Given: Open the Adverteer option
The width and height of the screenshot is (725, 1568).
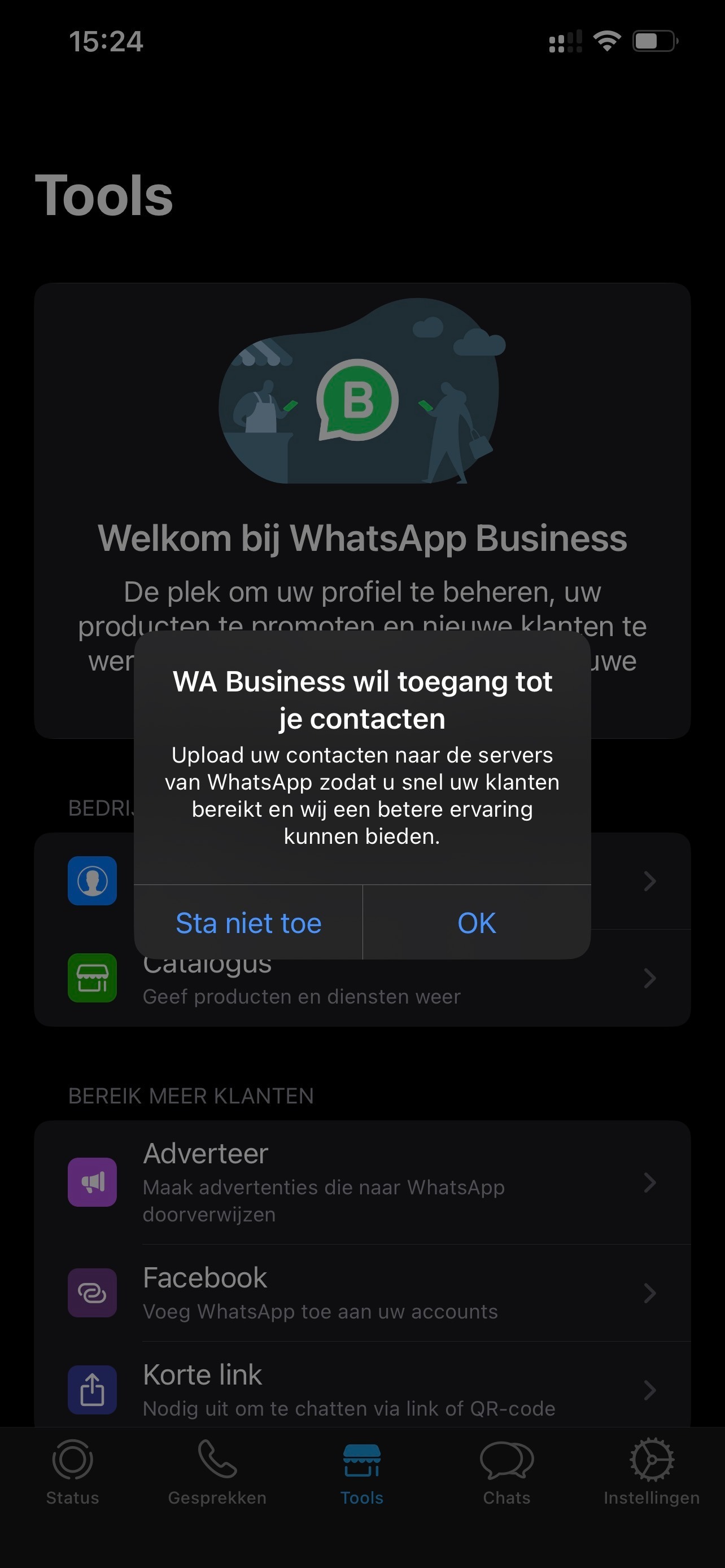Looking at the screenshot, I should point(361,1181).
